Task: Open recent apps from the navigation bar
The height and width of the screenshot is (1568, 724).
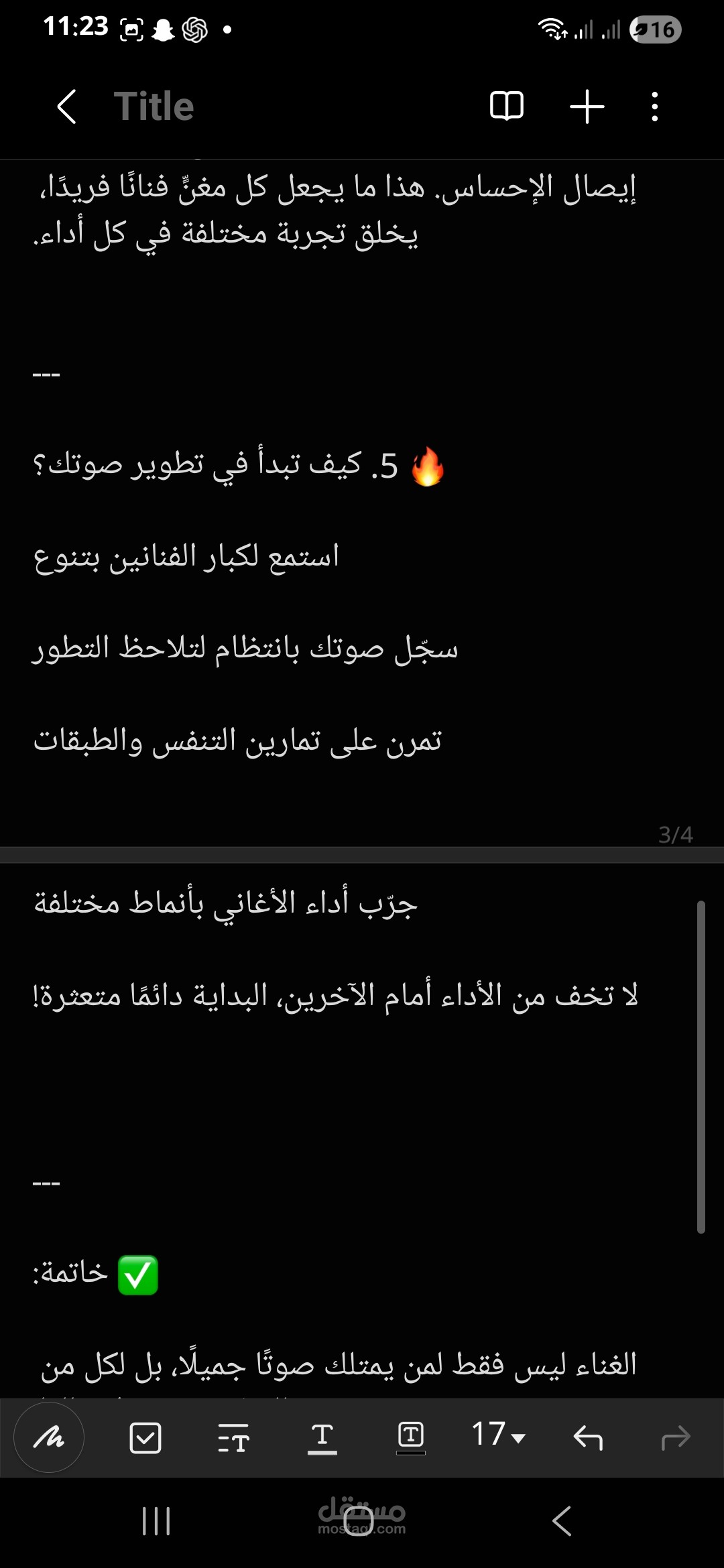Action: pos(156,1521)
